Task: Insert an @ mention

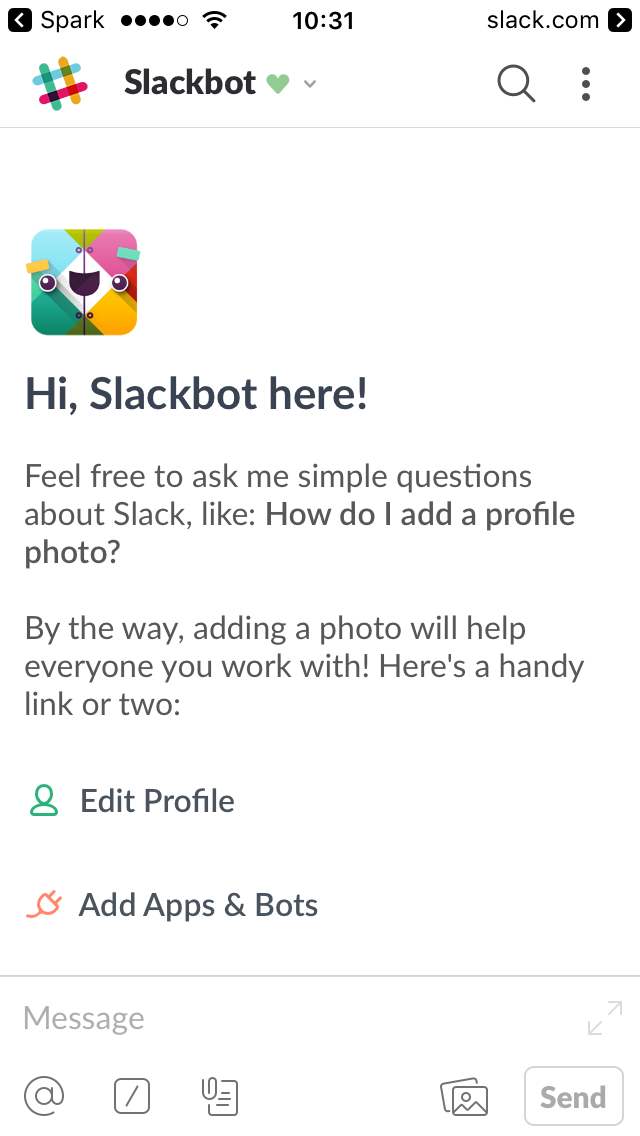Action: [44, 1096]
